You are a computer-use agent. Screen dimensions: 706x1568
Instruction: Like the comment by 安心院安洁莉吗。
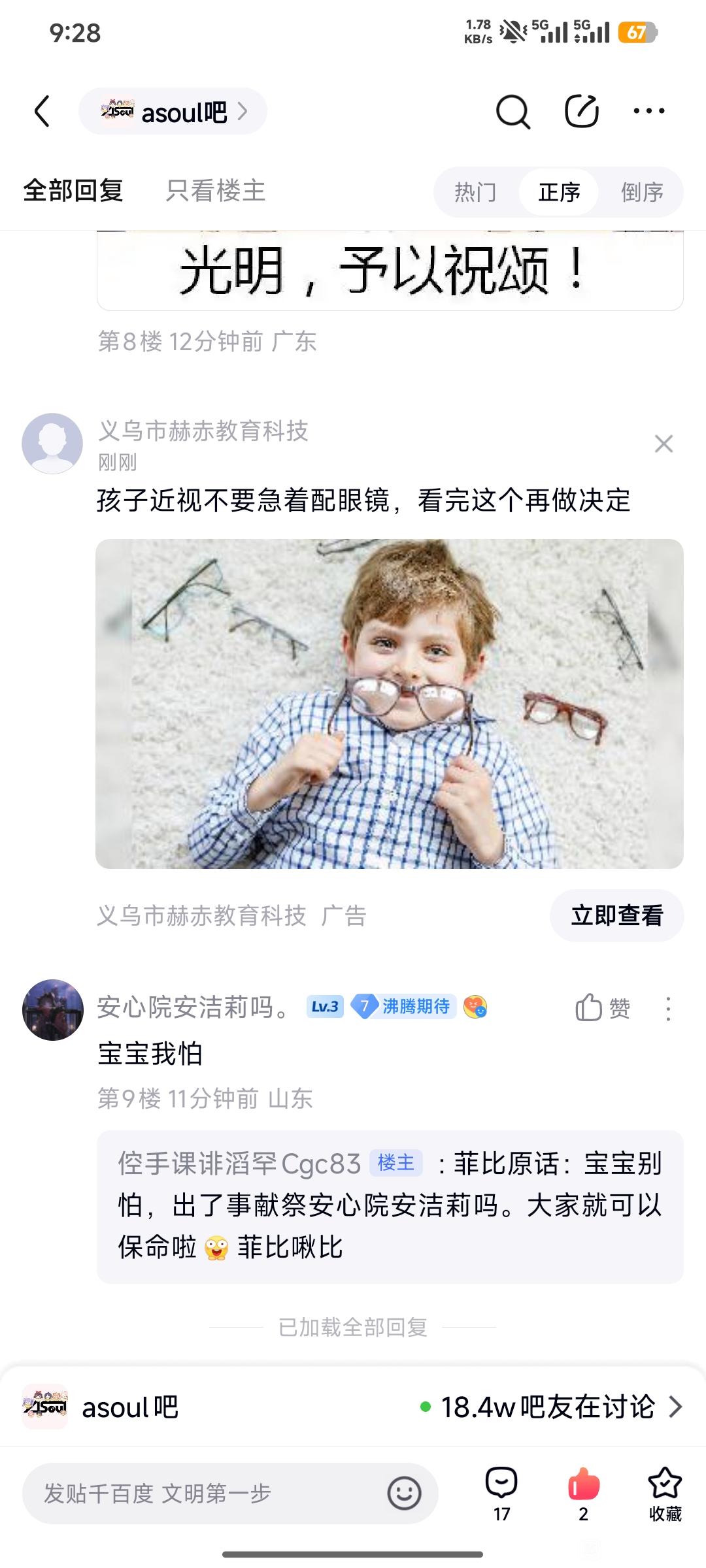tap(603, 1008)
